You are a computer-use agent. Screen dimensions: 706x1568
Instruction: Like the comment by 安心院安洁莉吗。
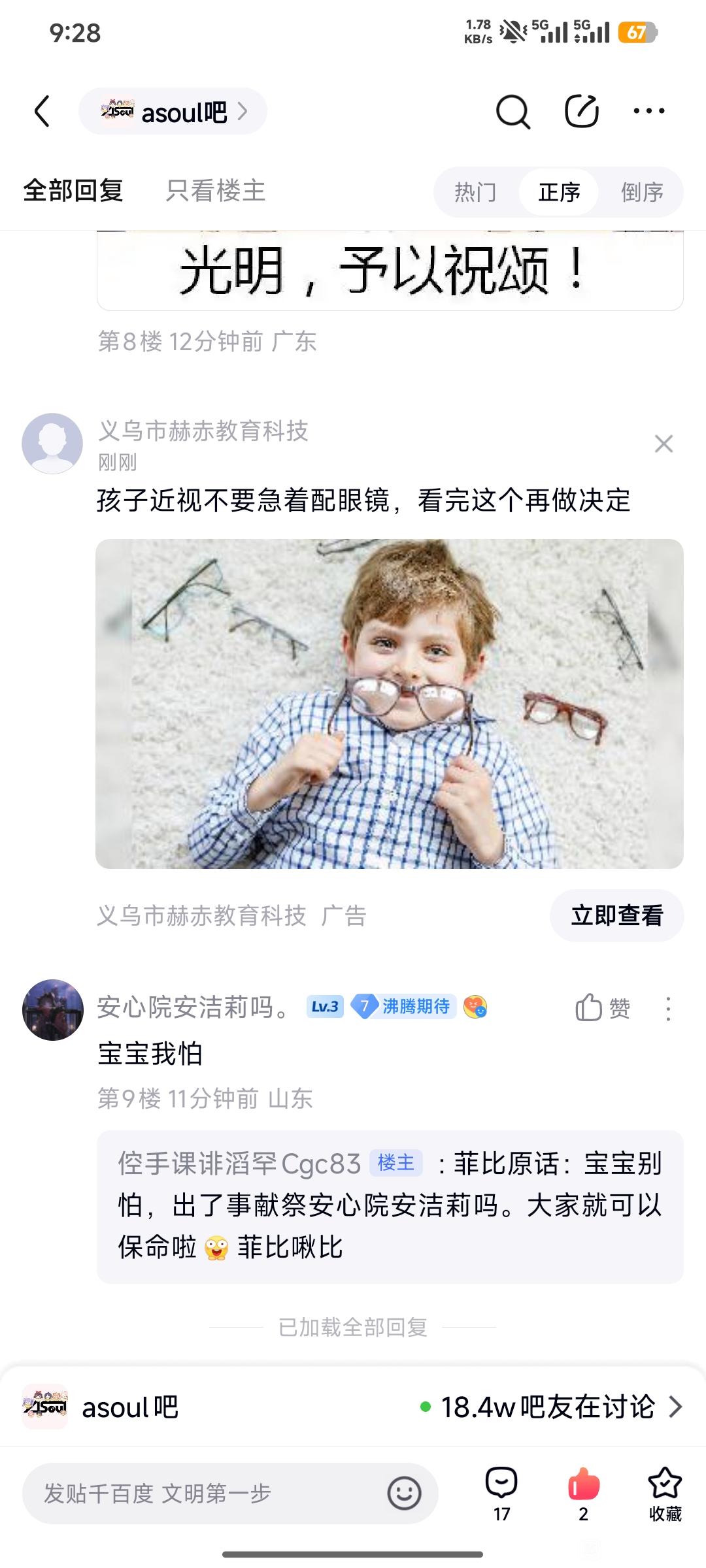tap(603, 1008)
